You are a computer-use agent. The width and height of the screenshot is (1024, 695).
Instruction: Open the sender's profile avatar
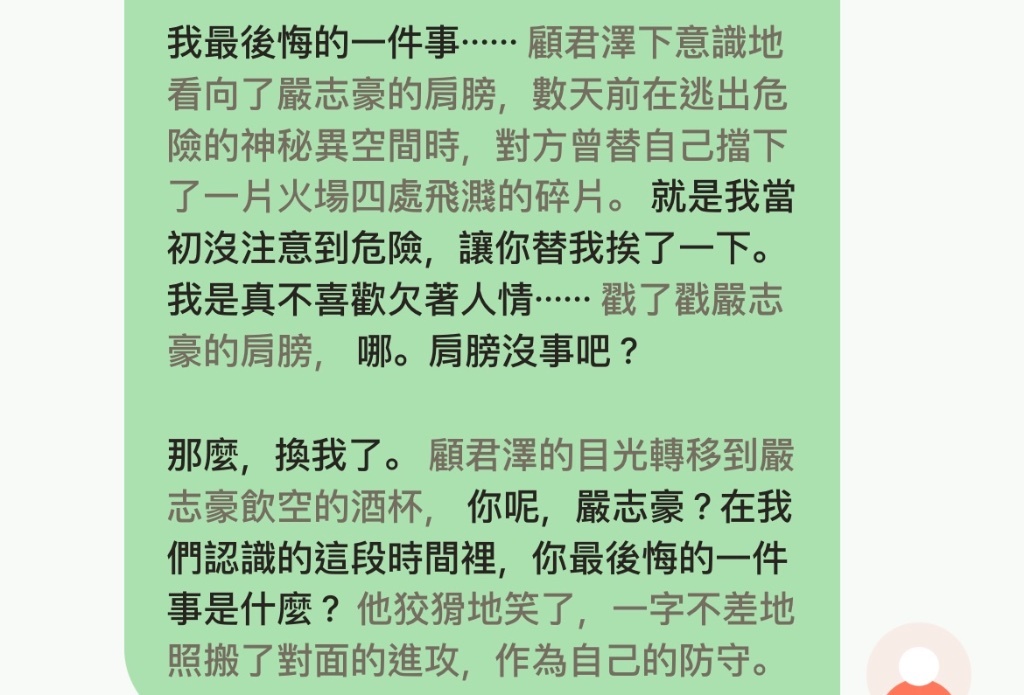[x=918, y=667]
